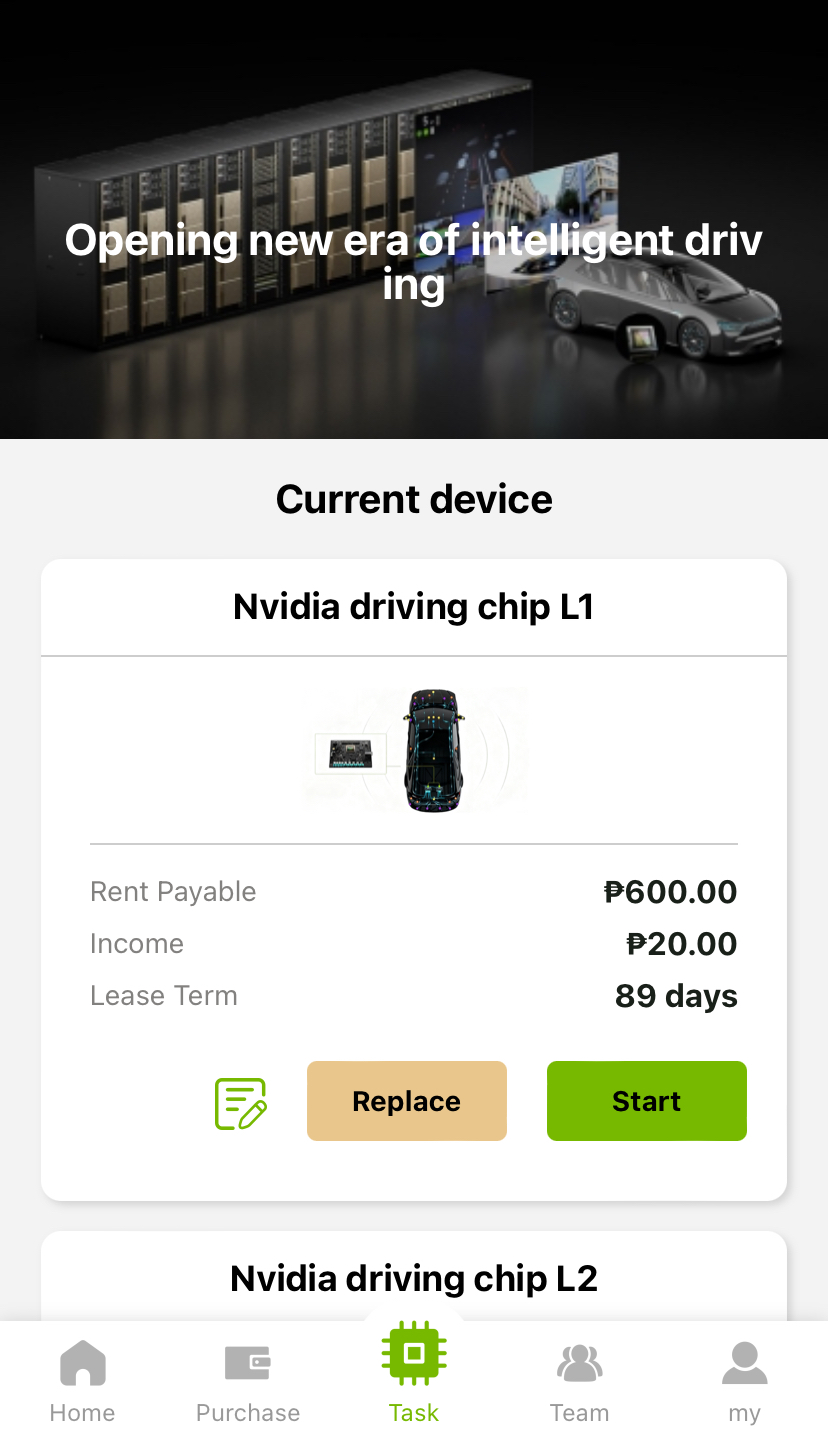Tap the 'my' profile icon
The height and width of the screenshot is (1430, 828).
[x=744, y=1362]
